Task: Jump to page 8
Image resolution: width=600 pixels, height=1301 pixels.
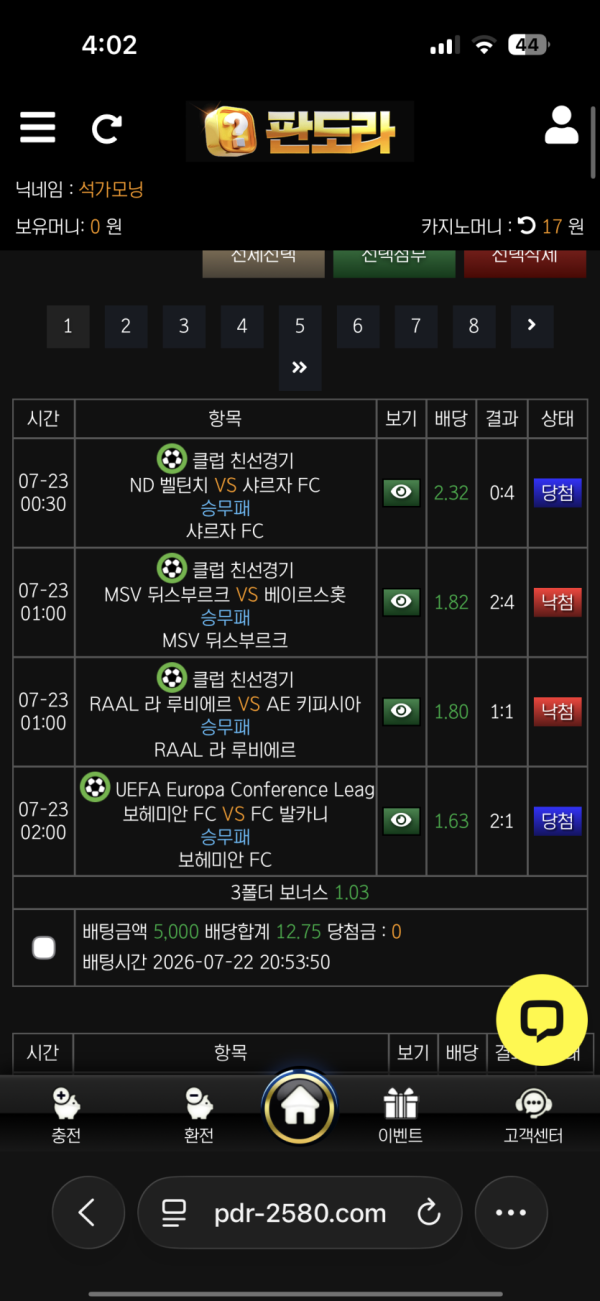Action: point(474,326)
